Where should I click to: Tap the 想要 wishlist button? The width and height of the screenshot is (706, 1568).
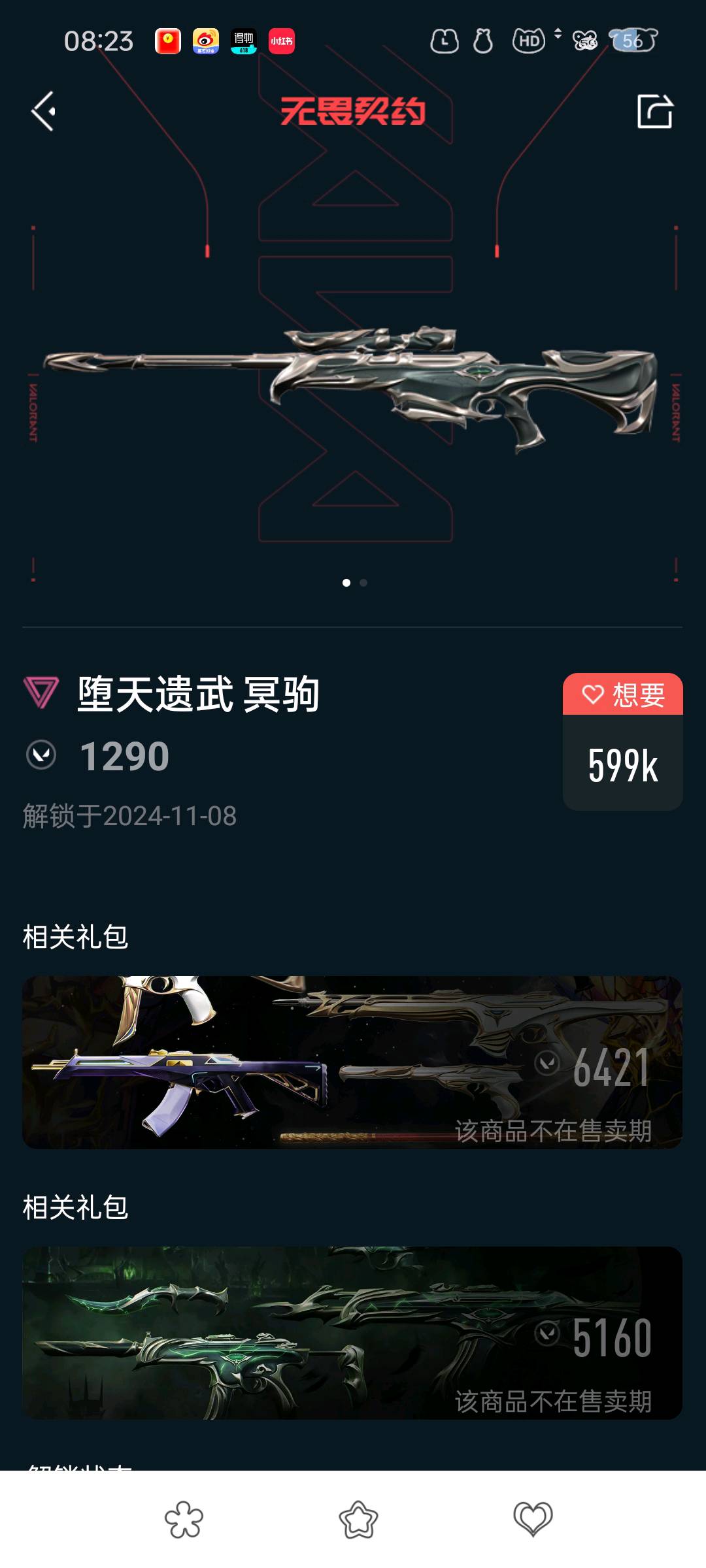[x=622, y=694]
